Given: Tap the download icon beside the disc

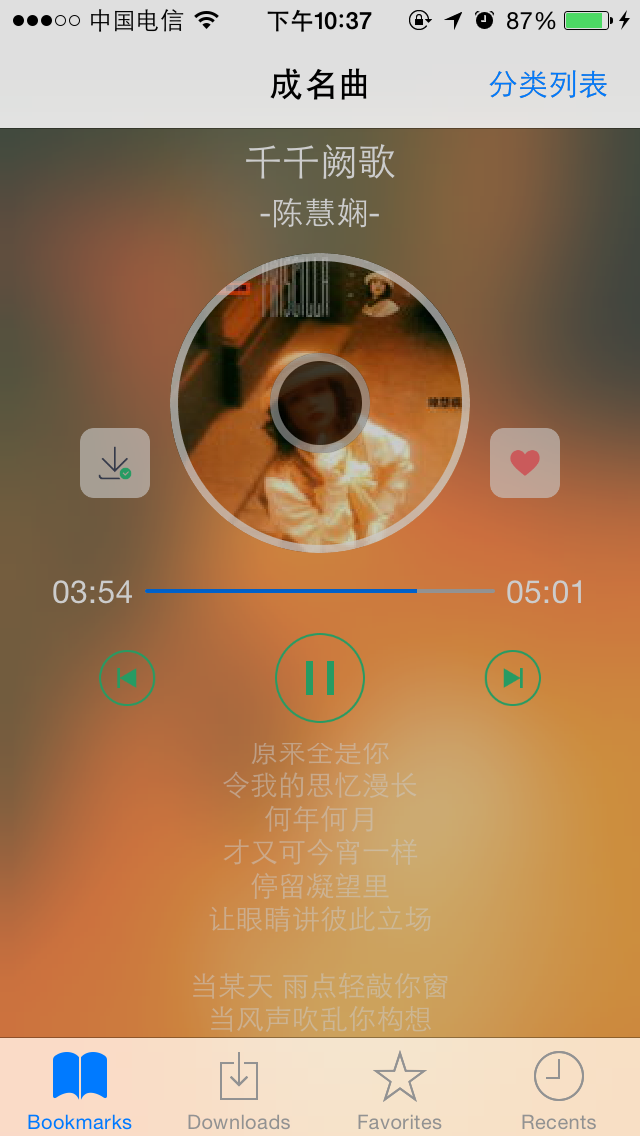Looking at the screenshot, I should [115, 463].
